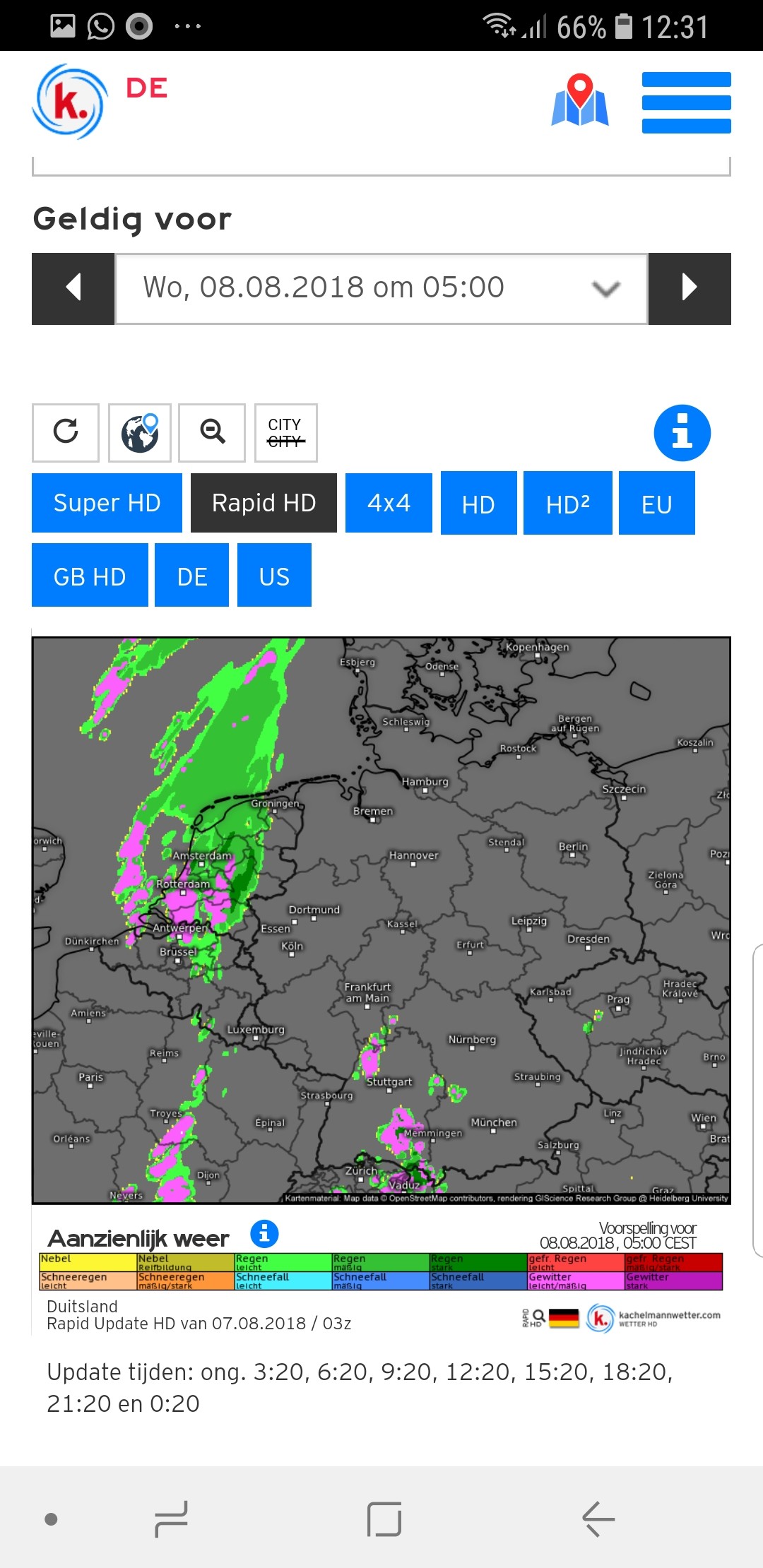This screenshot has height=1568, width=763.
Task: Open the hamburger menu
Action: tap(686, 102)
